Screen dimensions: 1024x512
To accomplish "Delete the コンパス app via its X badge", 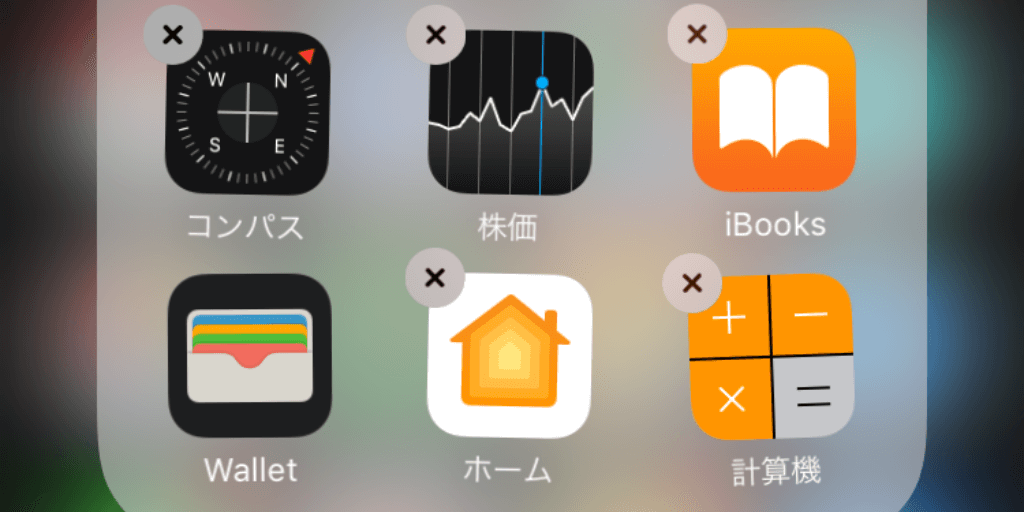I will (x=173, y=35).
